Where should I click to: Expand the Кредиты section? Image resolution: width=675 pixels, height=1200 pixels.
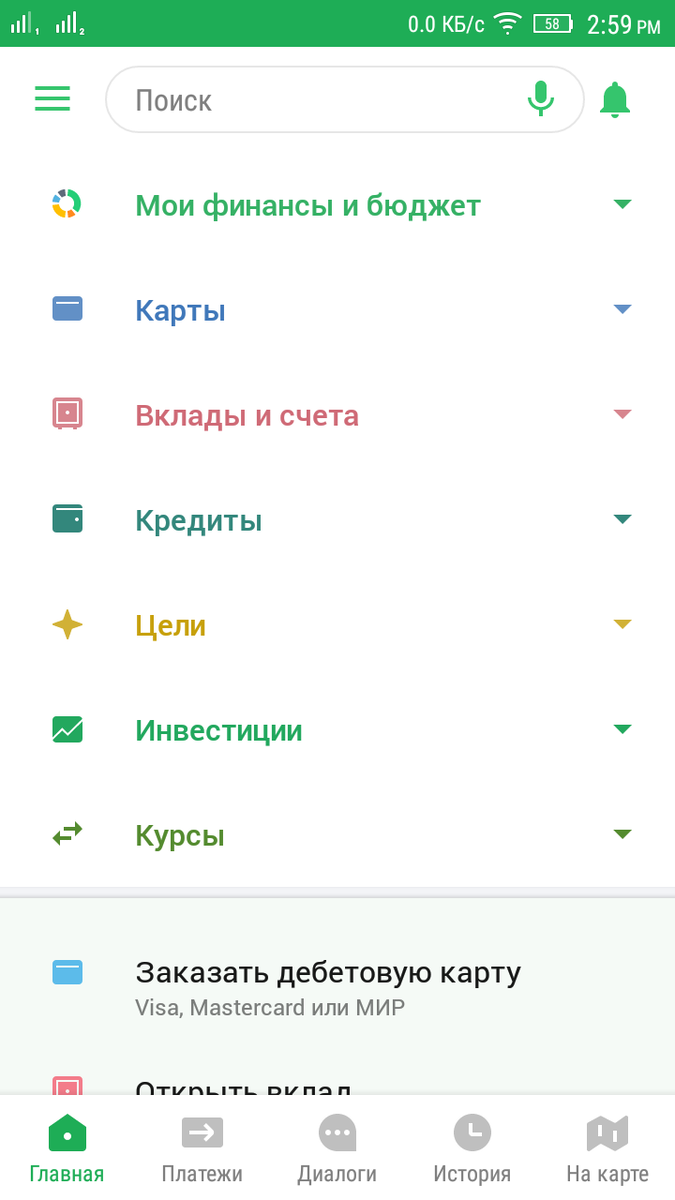pyautogui.click(x=337, y=520)
